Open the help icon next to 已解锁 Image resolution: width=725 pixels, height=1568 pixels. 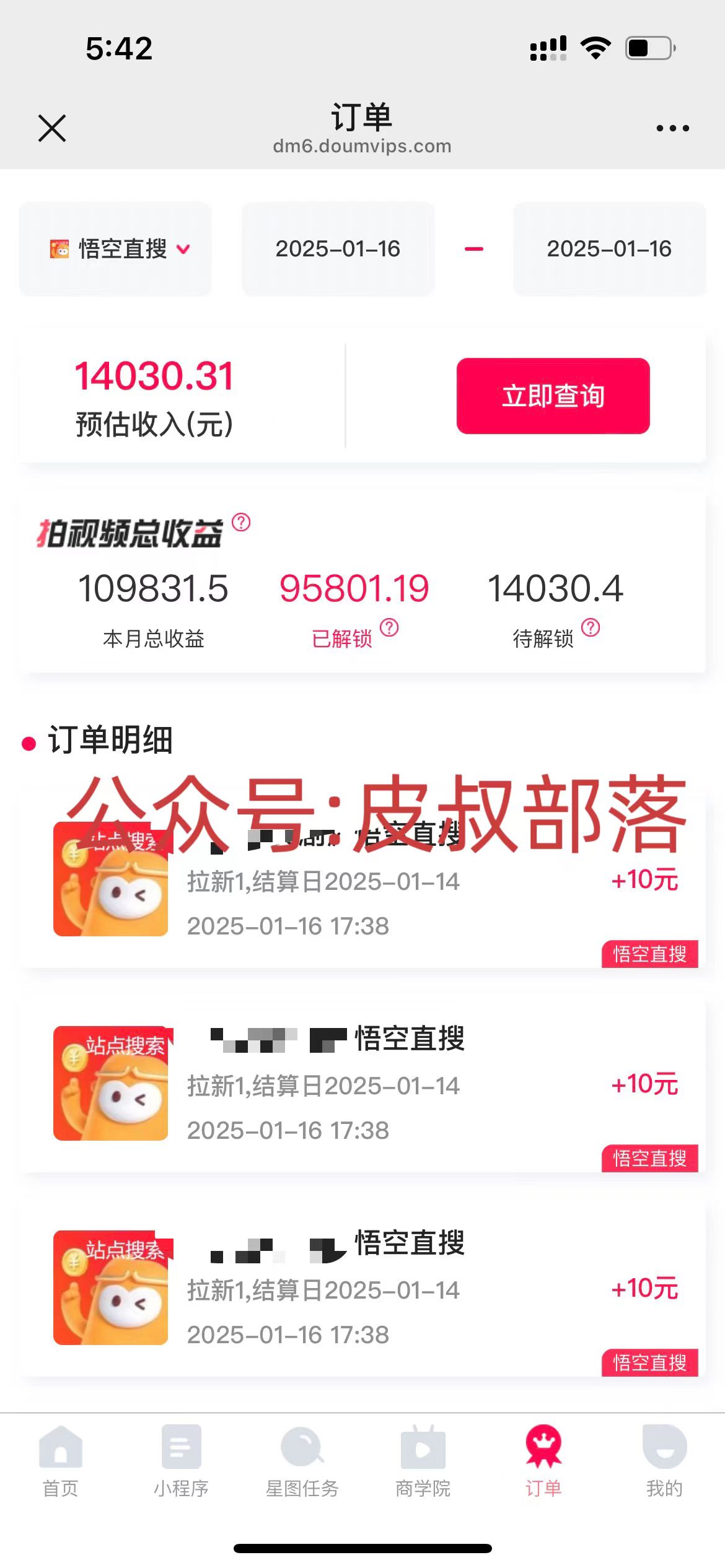click(x=390, y=627)
